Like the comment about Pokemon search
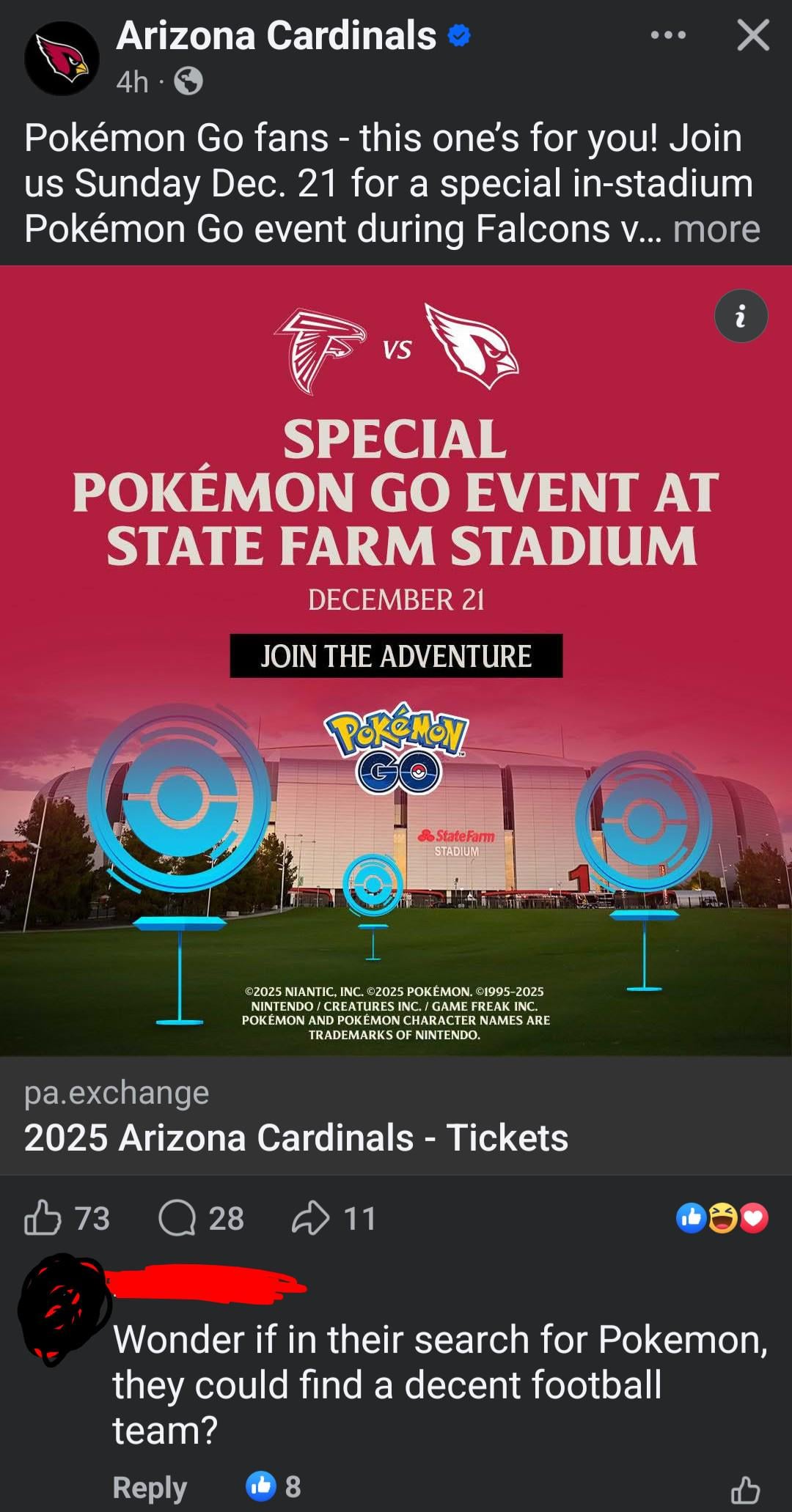The height and width of the screenshot is (1512, 792). [x=745, y=1489]
